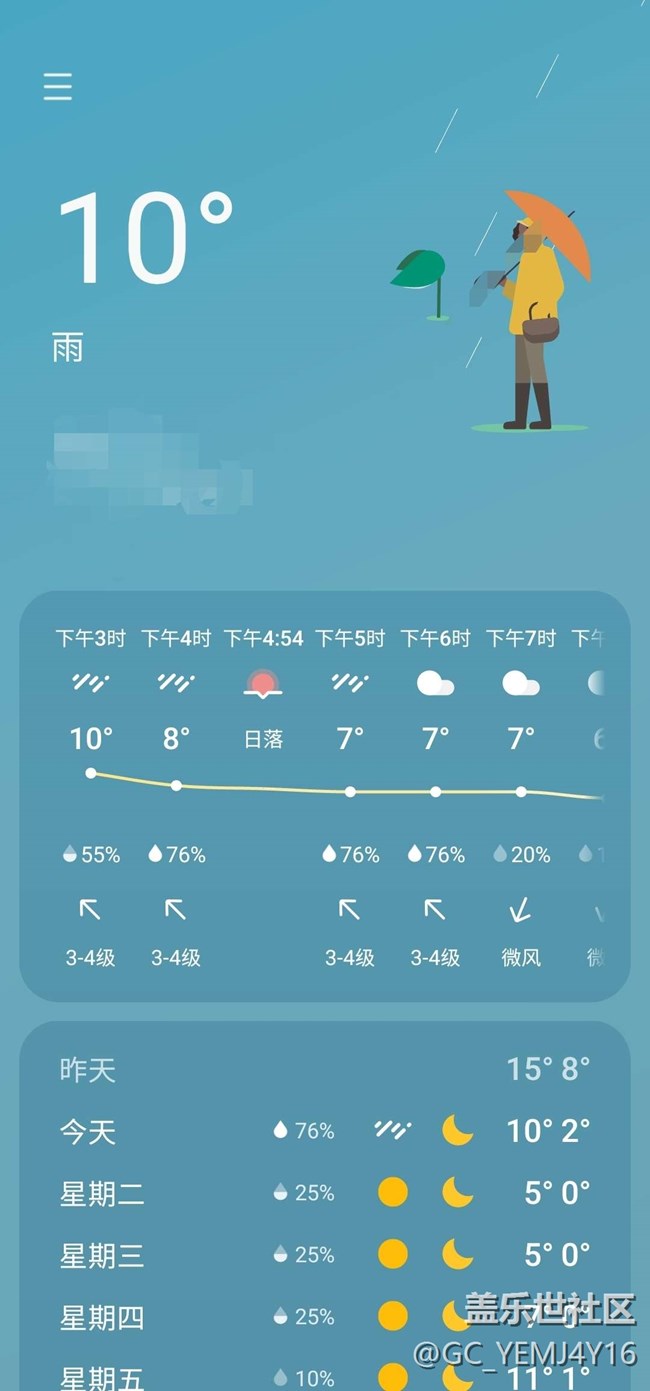650x1391 pixels.
Task: Open the hamburger drawer menu
Action: point(58,87)
